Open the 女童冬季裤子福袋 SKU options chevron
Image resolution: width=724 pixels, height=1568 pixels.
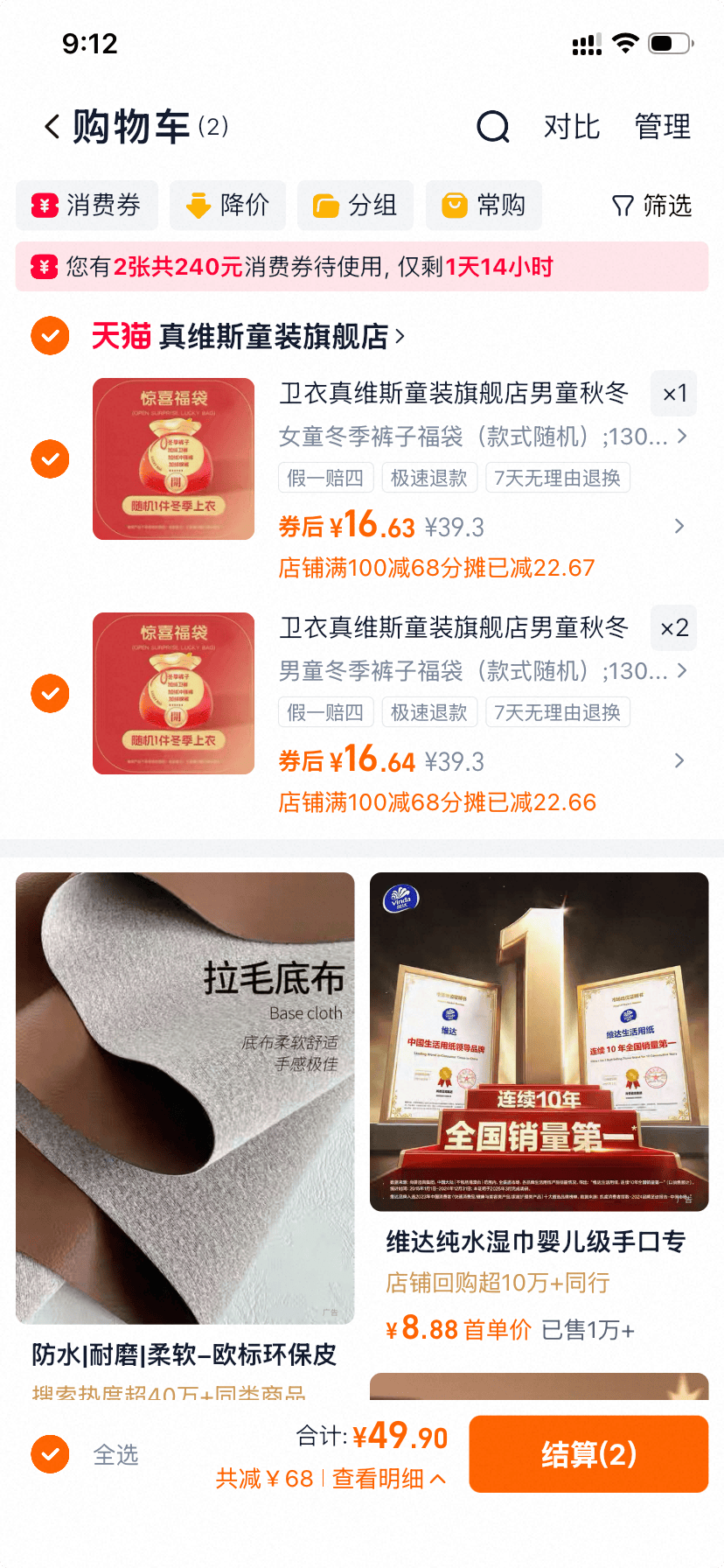(x=681, y=436)
